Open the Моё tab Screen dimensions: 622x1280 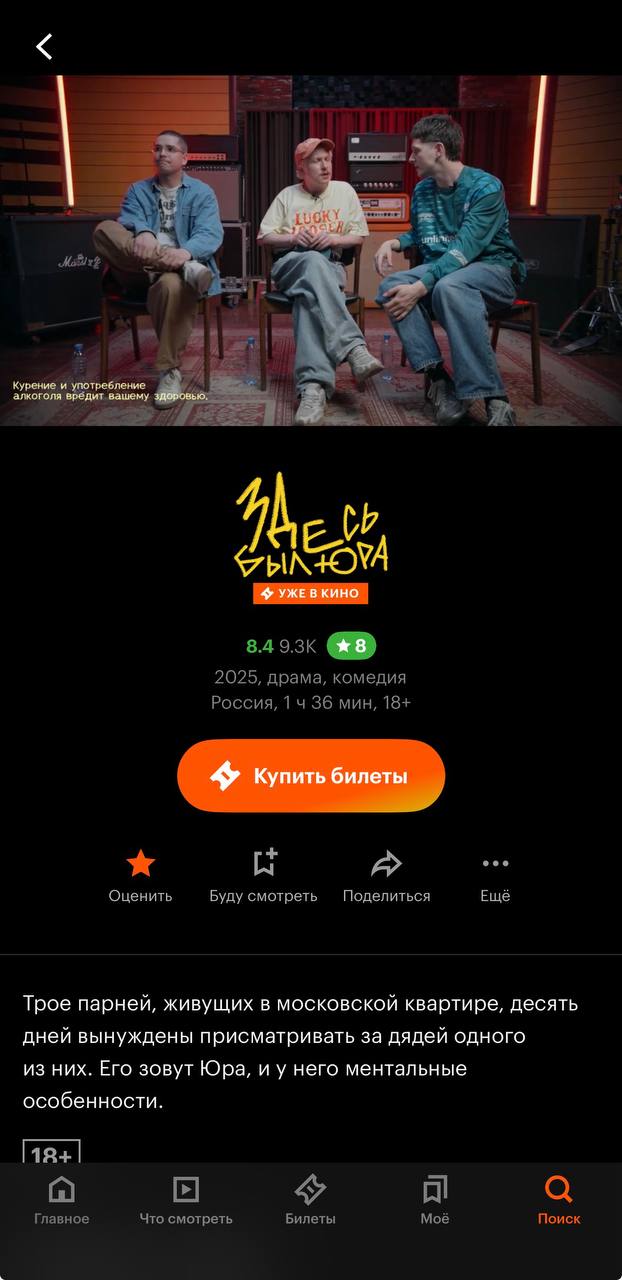pyautogui.click(x=435, y=1200)
